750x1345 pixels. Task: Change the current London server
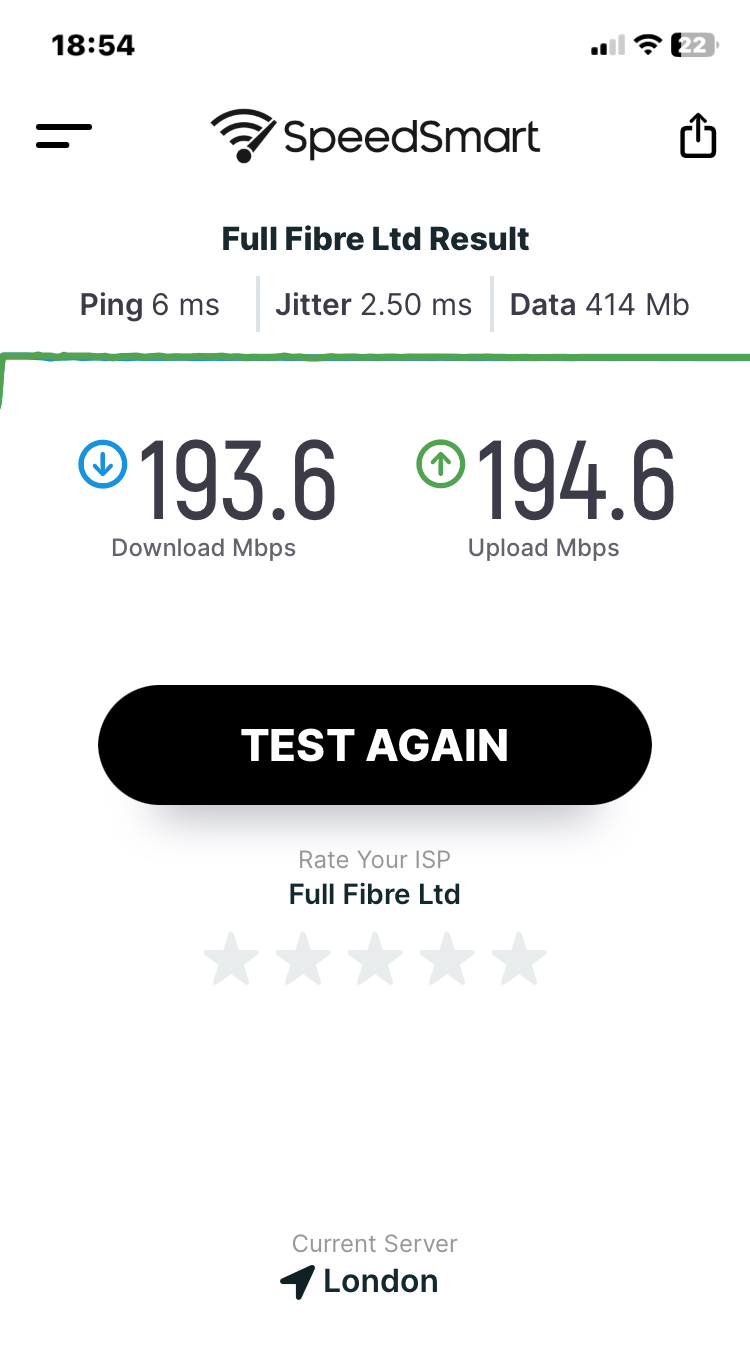(360, 1281)
